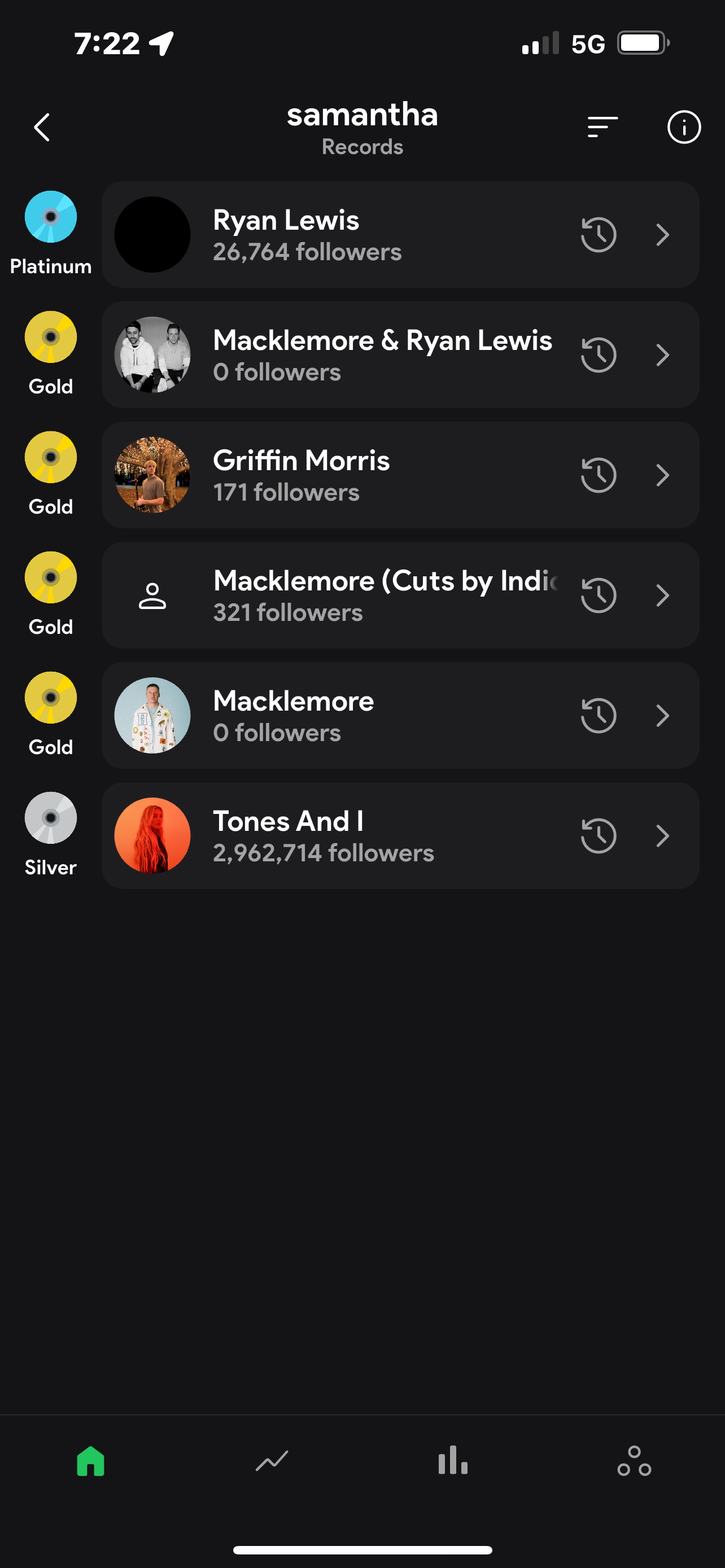View history for Macklemore with 321 followers
The width and height of the screenshot is (725, 1568).
click(x=599, y=595)
